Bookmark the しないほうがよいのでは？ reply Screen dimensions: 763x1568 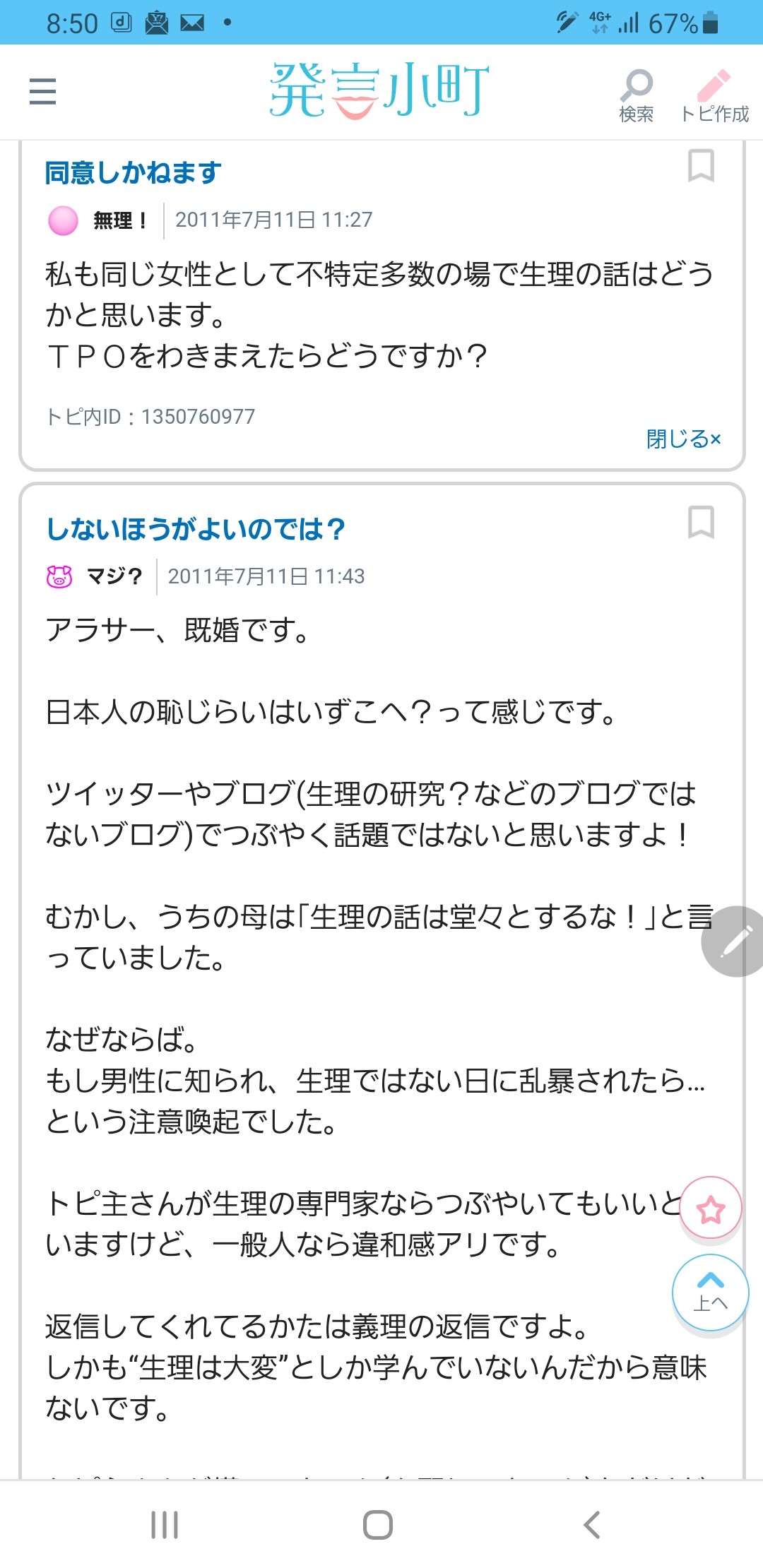click(x=701, y=523)
